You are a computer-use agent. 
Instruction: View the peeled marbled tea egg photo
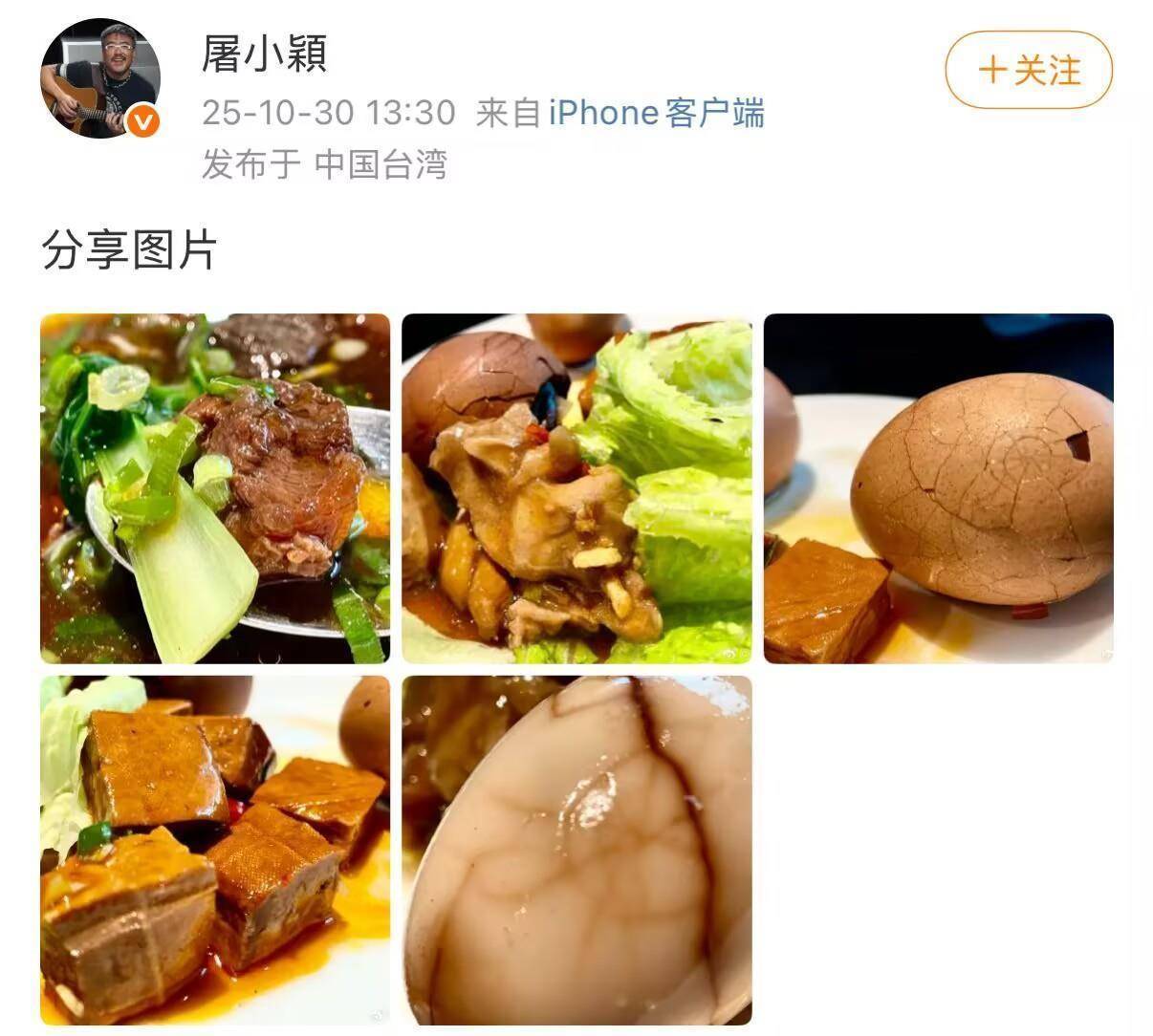[576, 850]
